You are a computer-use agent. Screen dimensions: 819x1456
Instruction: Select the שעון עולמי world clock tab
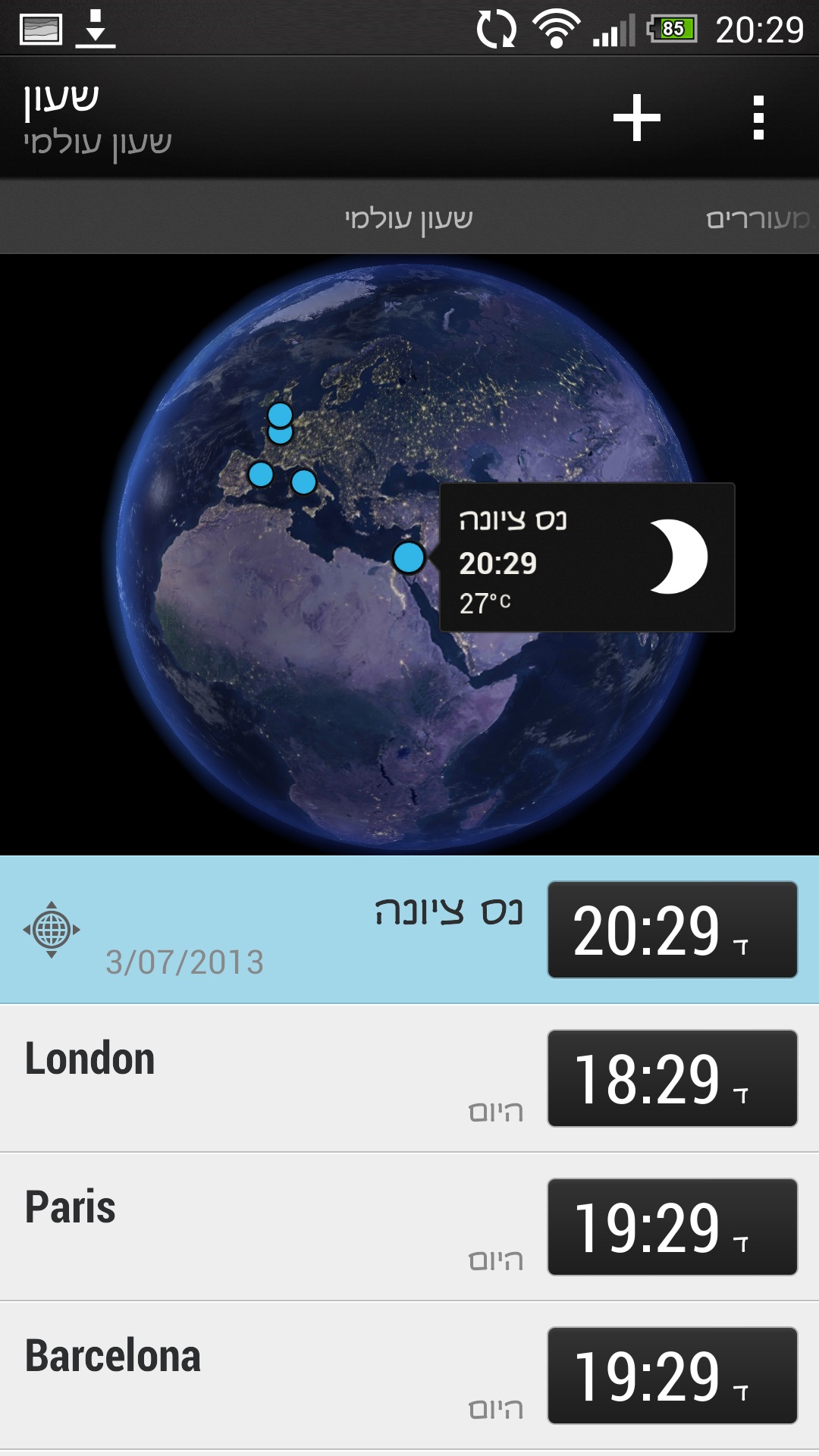[409, 219]
